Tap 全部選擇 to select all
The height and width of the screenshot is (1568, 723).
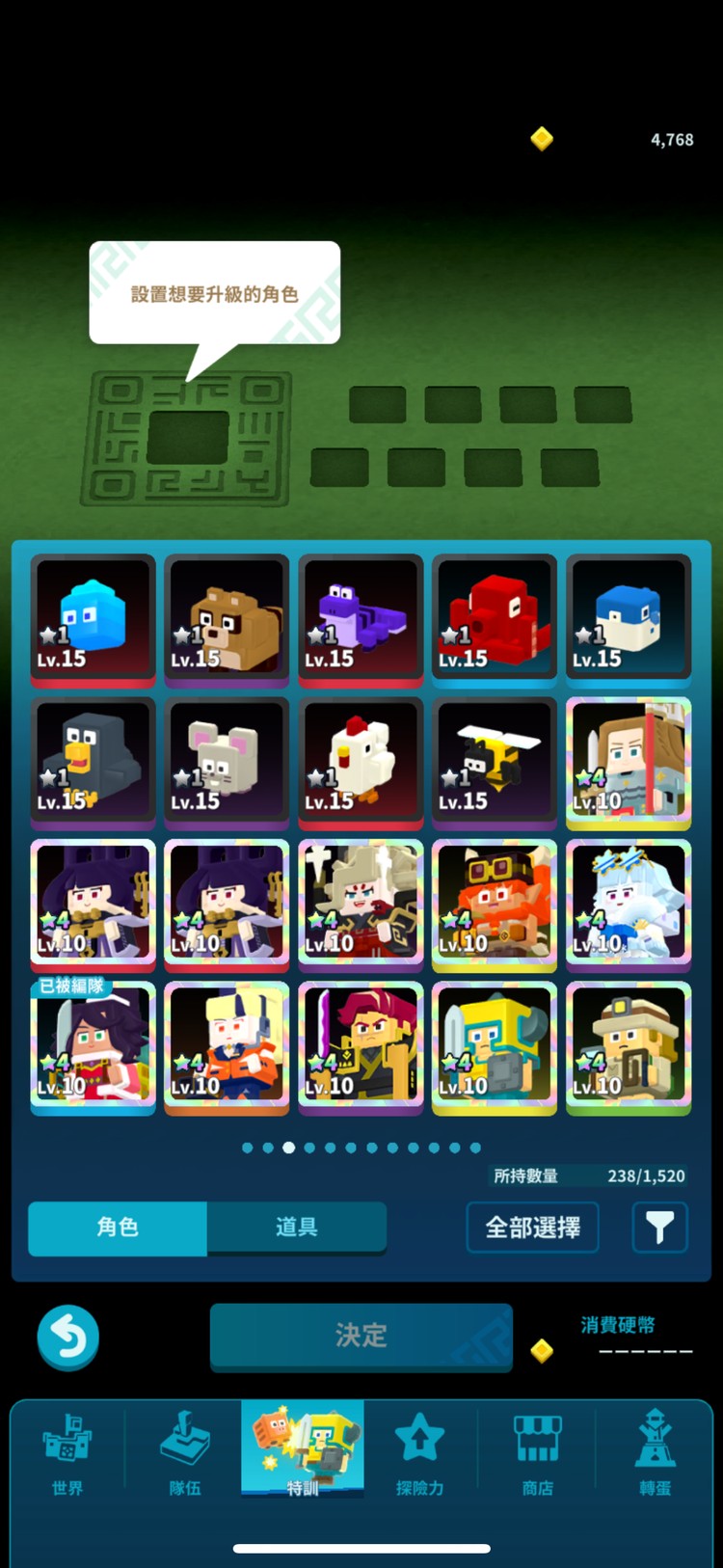click(x=532, y=1227)
